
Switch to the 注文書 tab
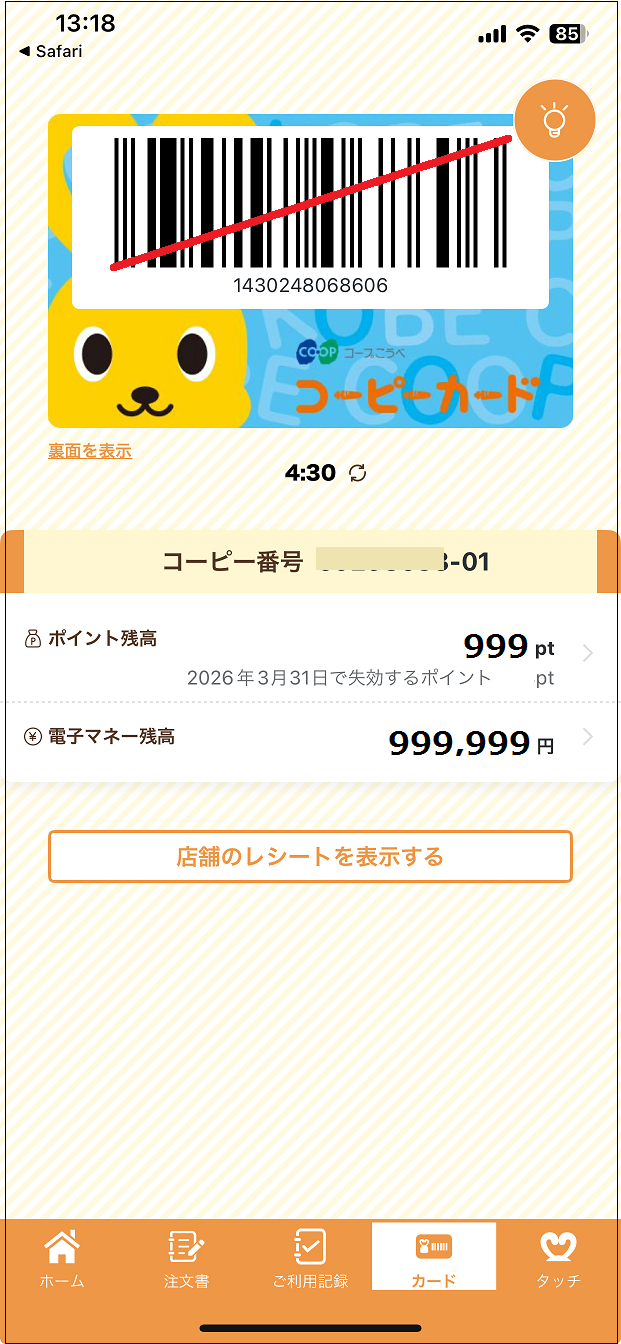tap(186, 1258)
